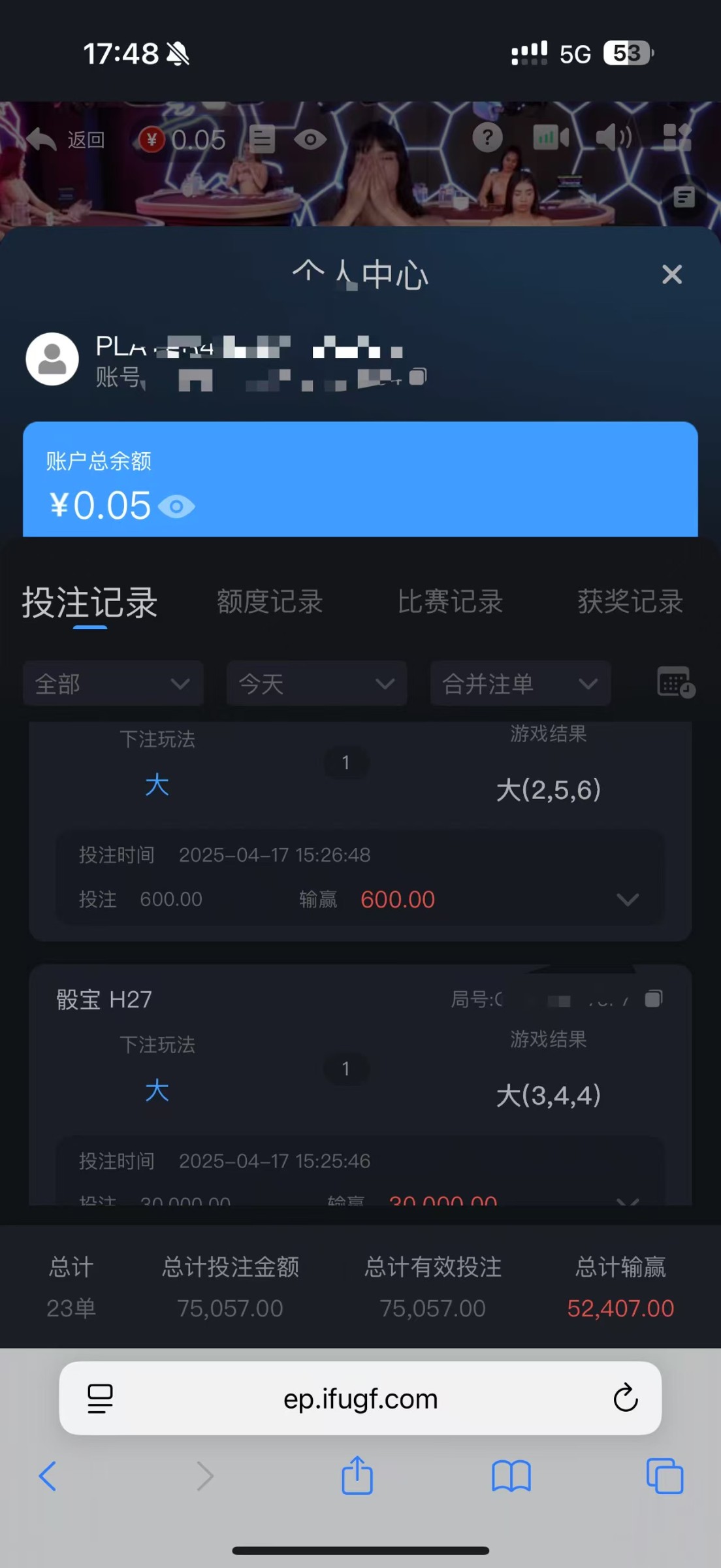Copy the 骰宝 H27 round number
This screenshot has height=1568, width=721.
(x=653, y=999)
